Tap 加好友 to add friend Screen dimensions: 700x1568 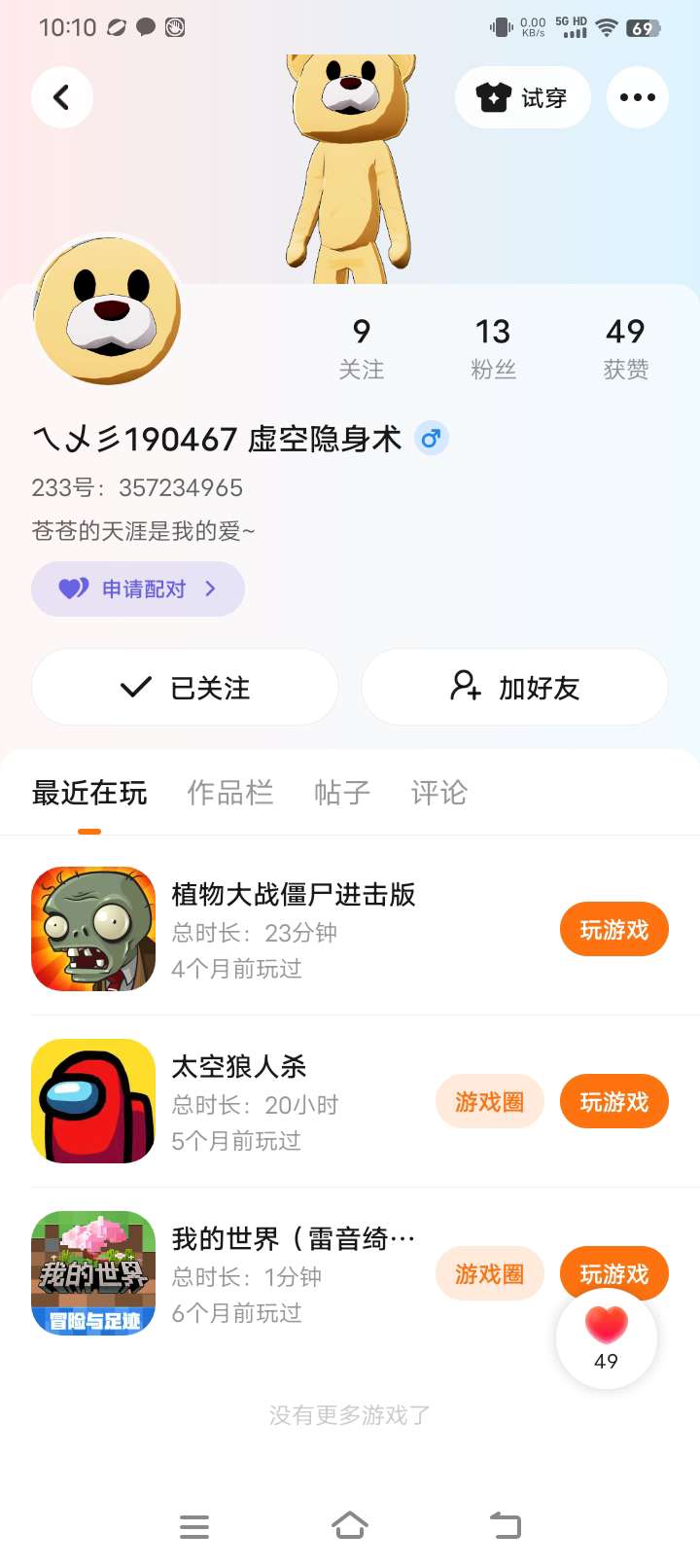[x=514, y=688]
